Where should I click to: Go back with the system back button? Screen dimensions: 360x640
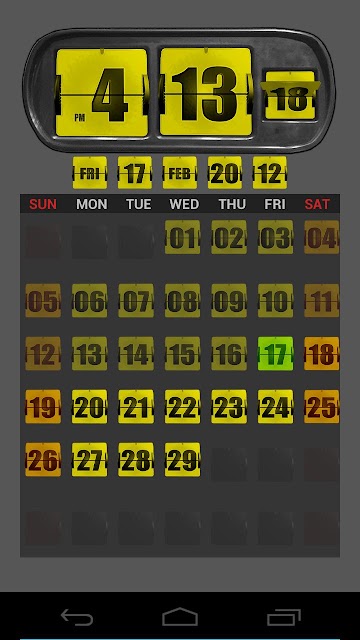[77, 617]
